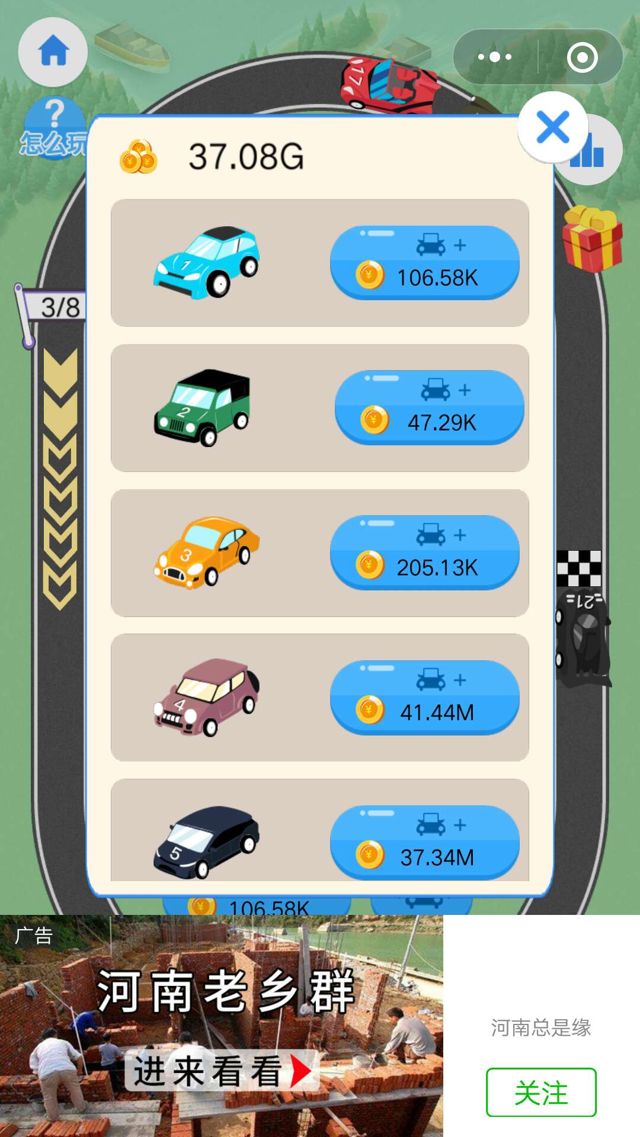Viewport: 640px width, 1137px height.
Task: Open the 河南老乡群 advertisement banner
Action: (x=221, y=1025)
